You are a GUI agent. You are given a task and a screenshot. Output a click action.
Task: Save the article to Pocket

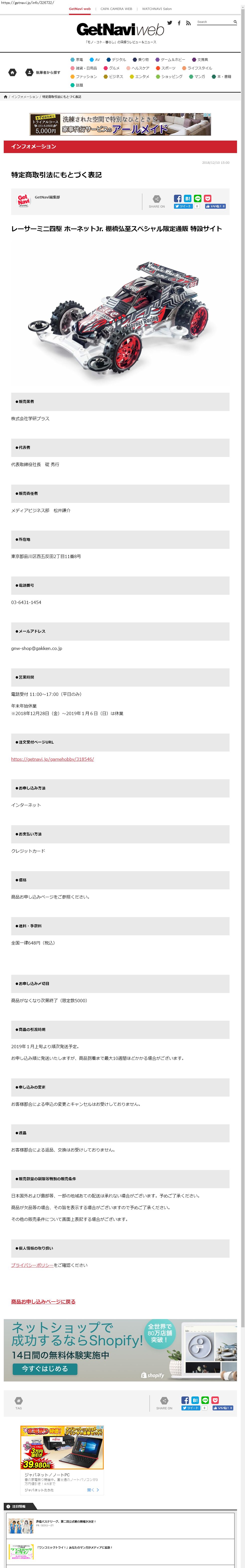coord(207,198)
